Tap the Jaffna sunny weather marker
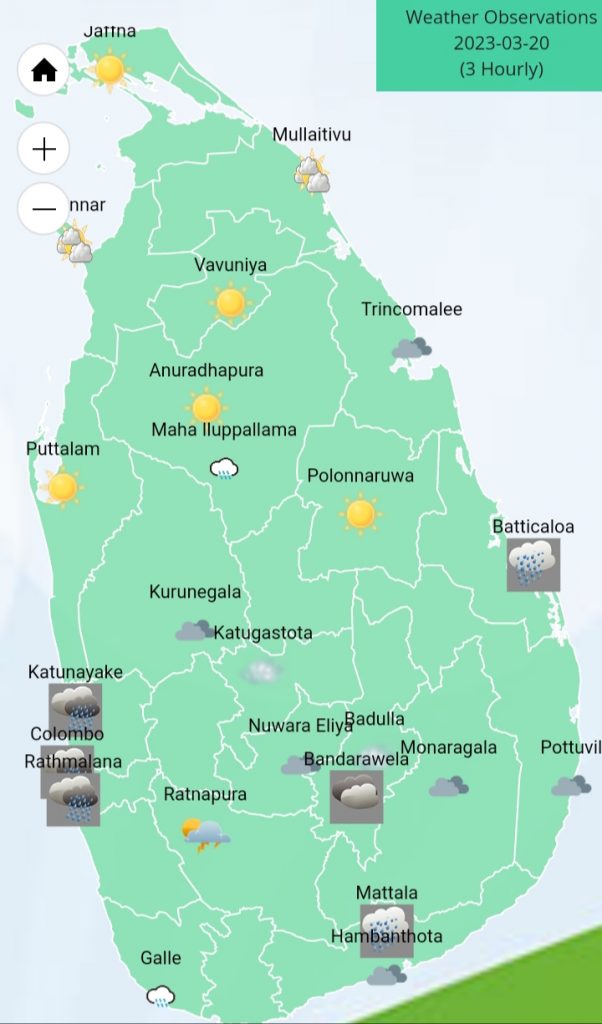The image size is (602, 1024). click(x=109, y=69)
